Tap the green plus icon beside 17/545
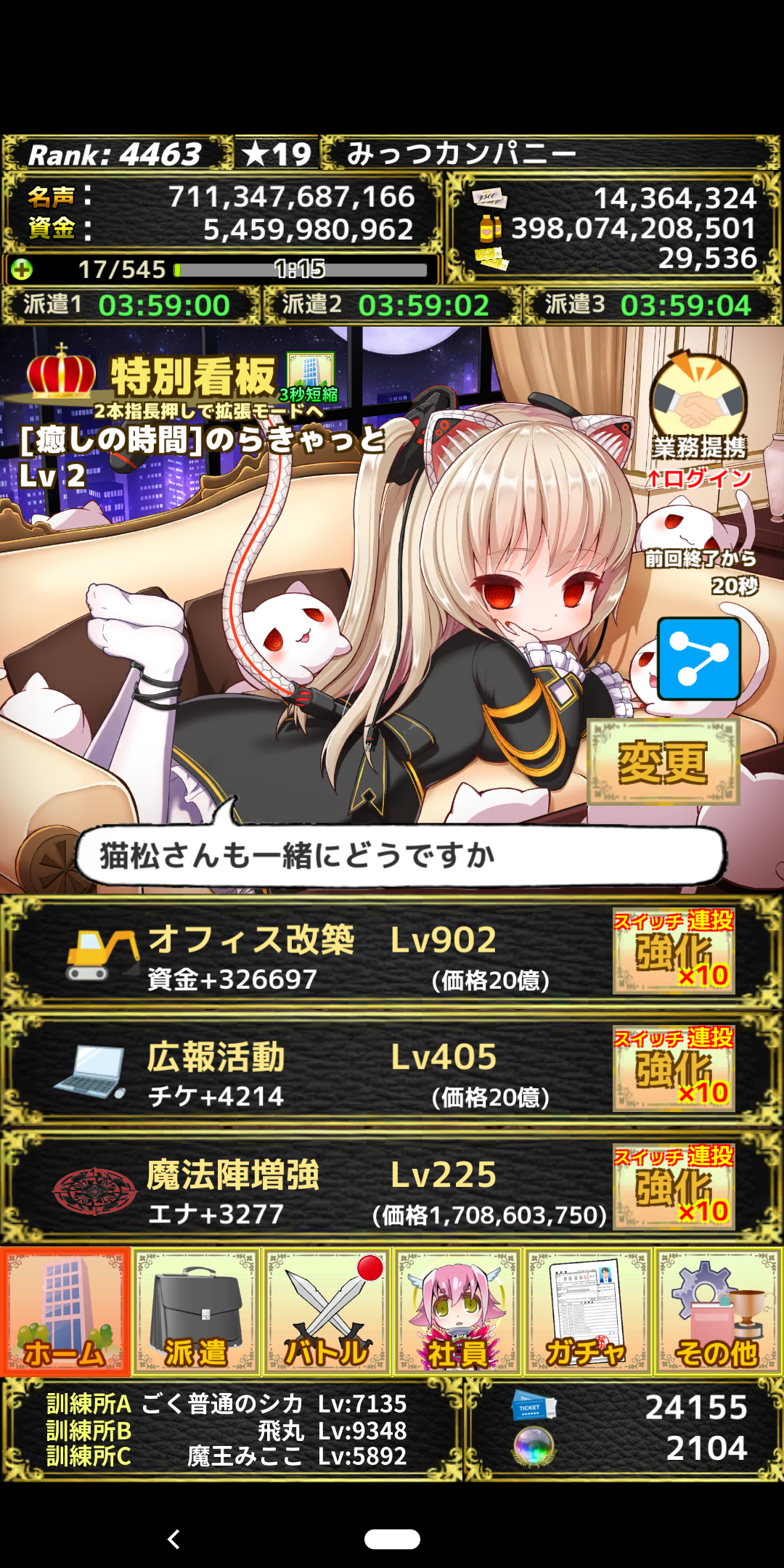 22,269
